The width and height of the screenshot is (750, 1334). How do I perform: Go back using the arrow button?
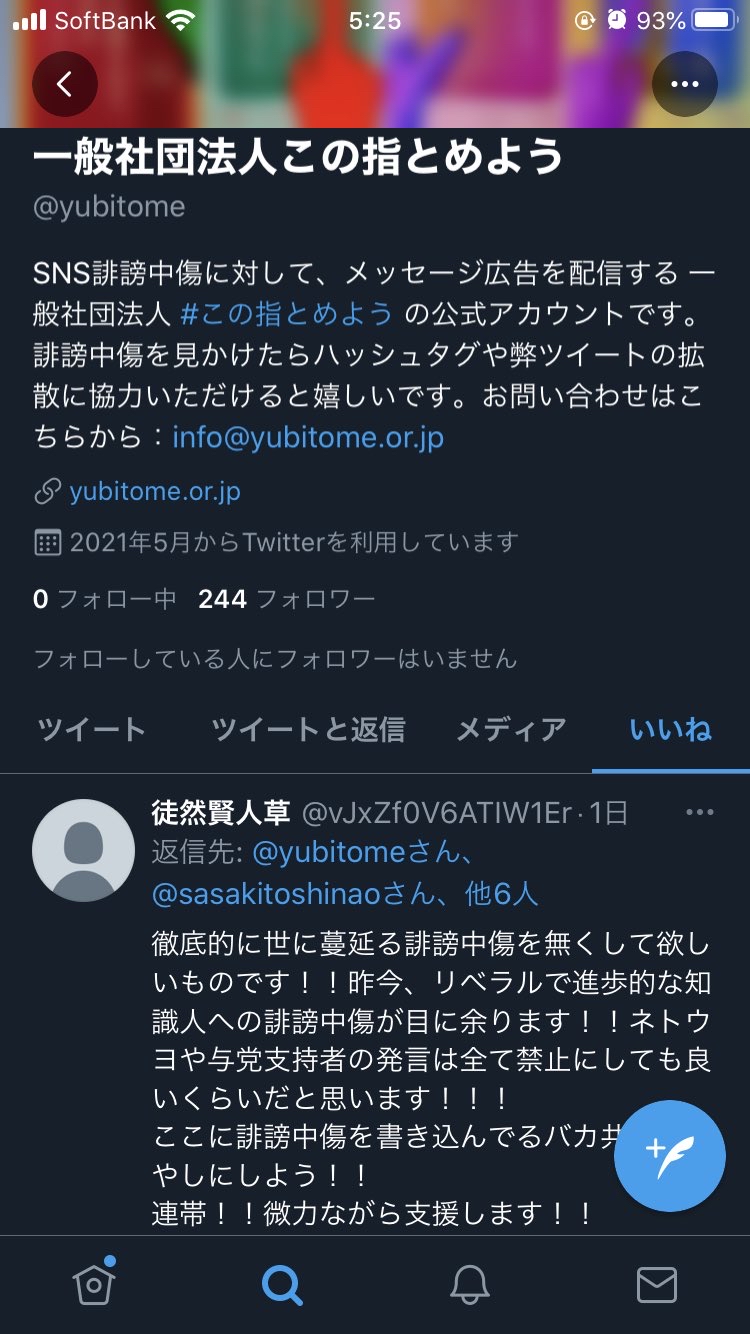click(x=65, y=84)
